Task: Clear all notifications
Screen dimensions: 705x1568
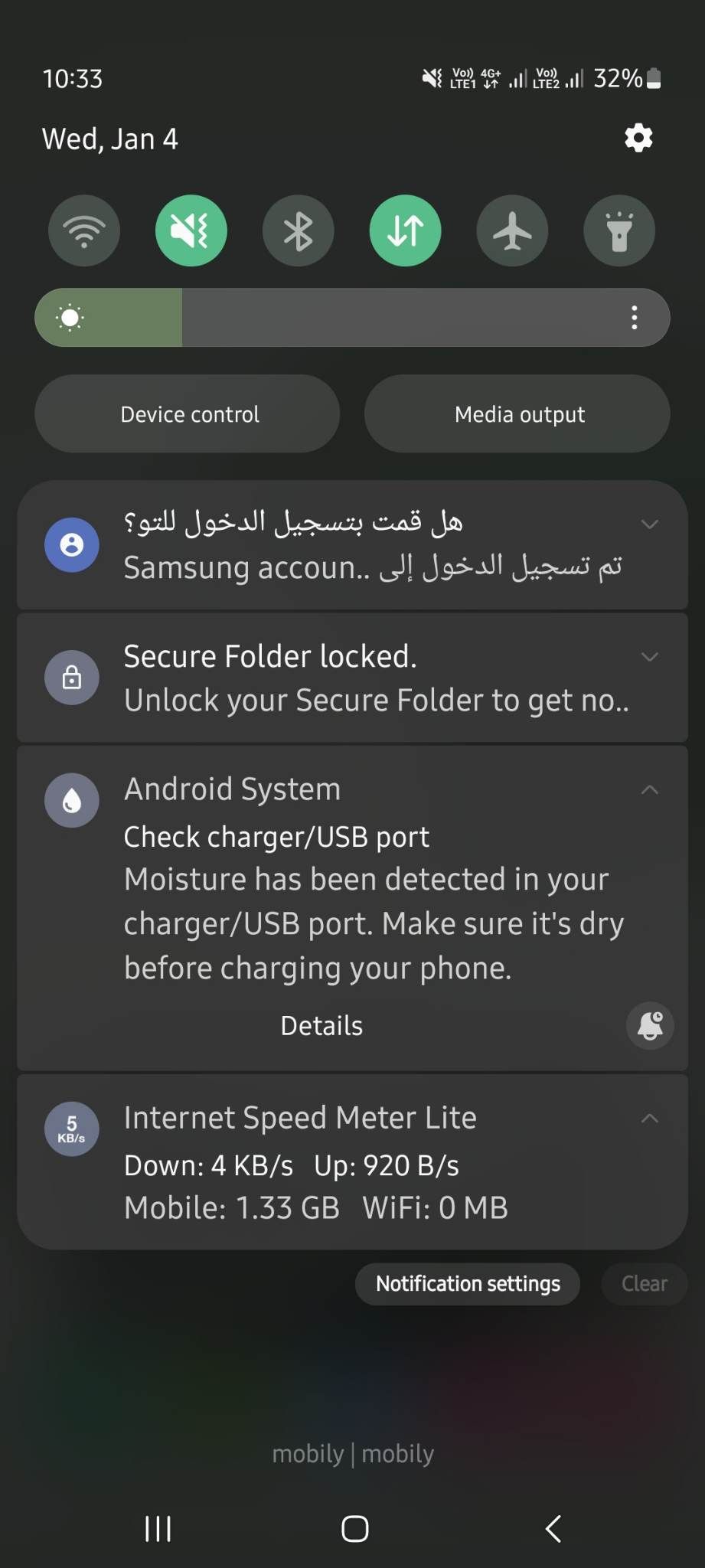Action: pyautogui.click(x=644, y=1284)
